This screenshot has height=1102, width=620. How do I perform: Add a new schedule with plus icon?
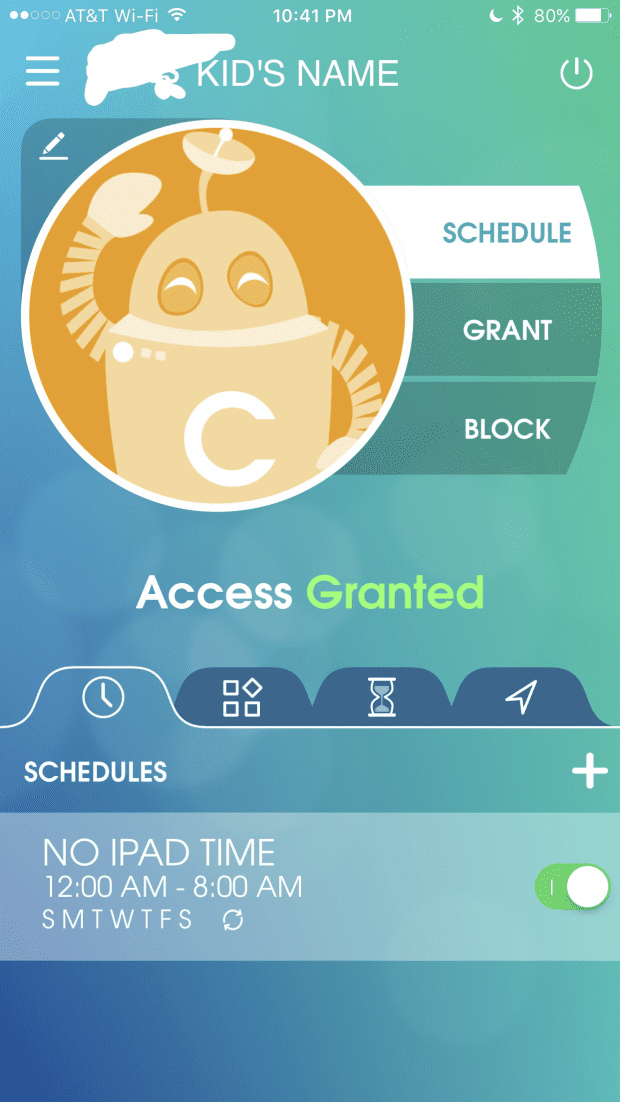(x=589, y=771)
